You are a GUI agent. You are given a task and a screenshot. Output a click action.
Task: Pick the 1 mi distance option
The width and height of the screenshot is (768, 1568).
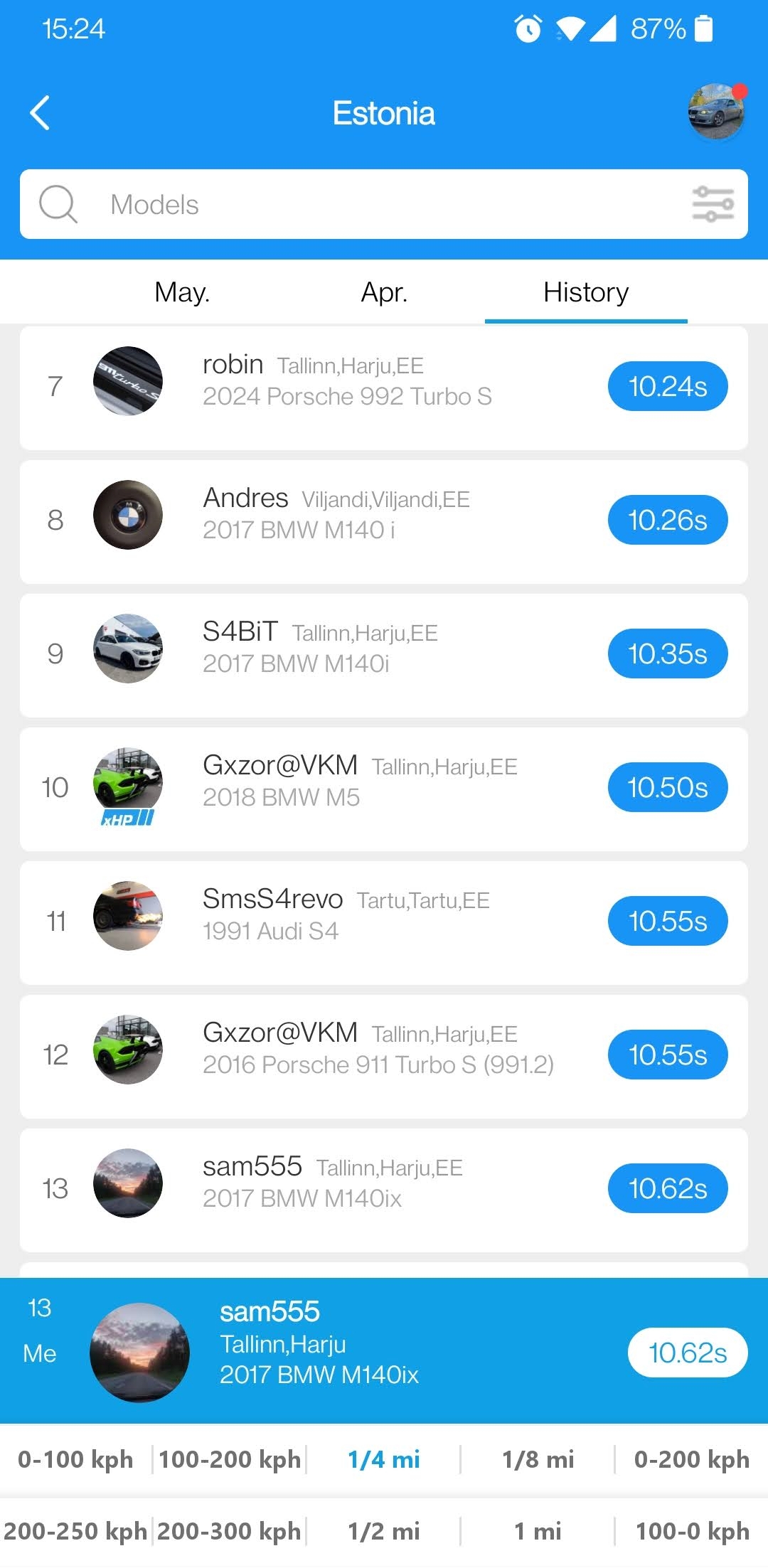click(x=538, y=1530)
